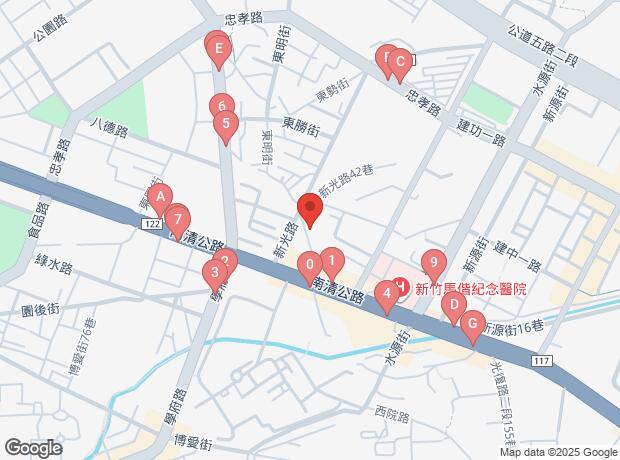Open marker C near 忠孝路
The height and width of the screenshot is (460, 620).
point(400,62)
